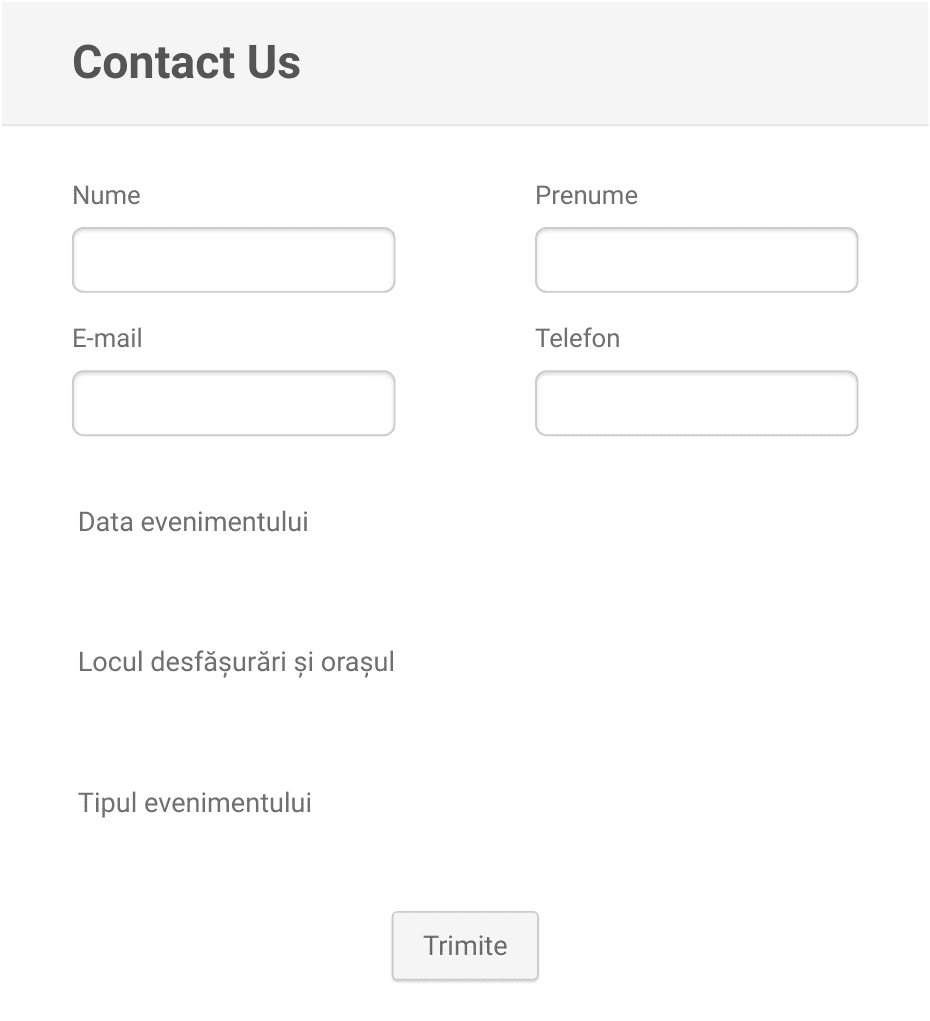Click the Nume input field
This screenshot has width=930, height=1021.
(233, 259)
